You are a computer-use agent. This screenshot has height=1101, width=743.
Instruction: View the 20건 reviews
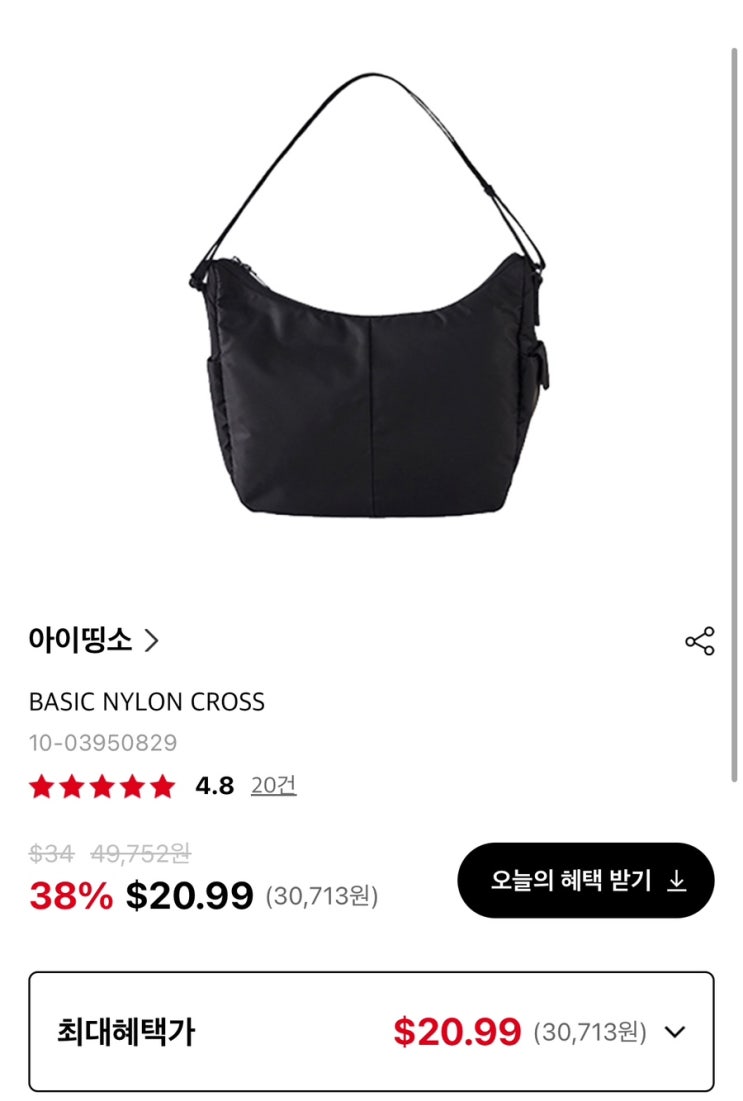click(273, 786)
